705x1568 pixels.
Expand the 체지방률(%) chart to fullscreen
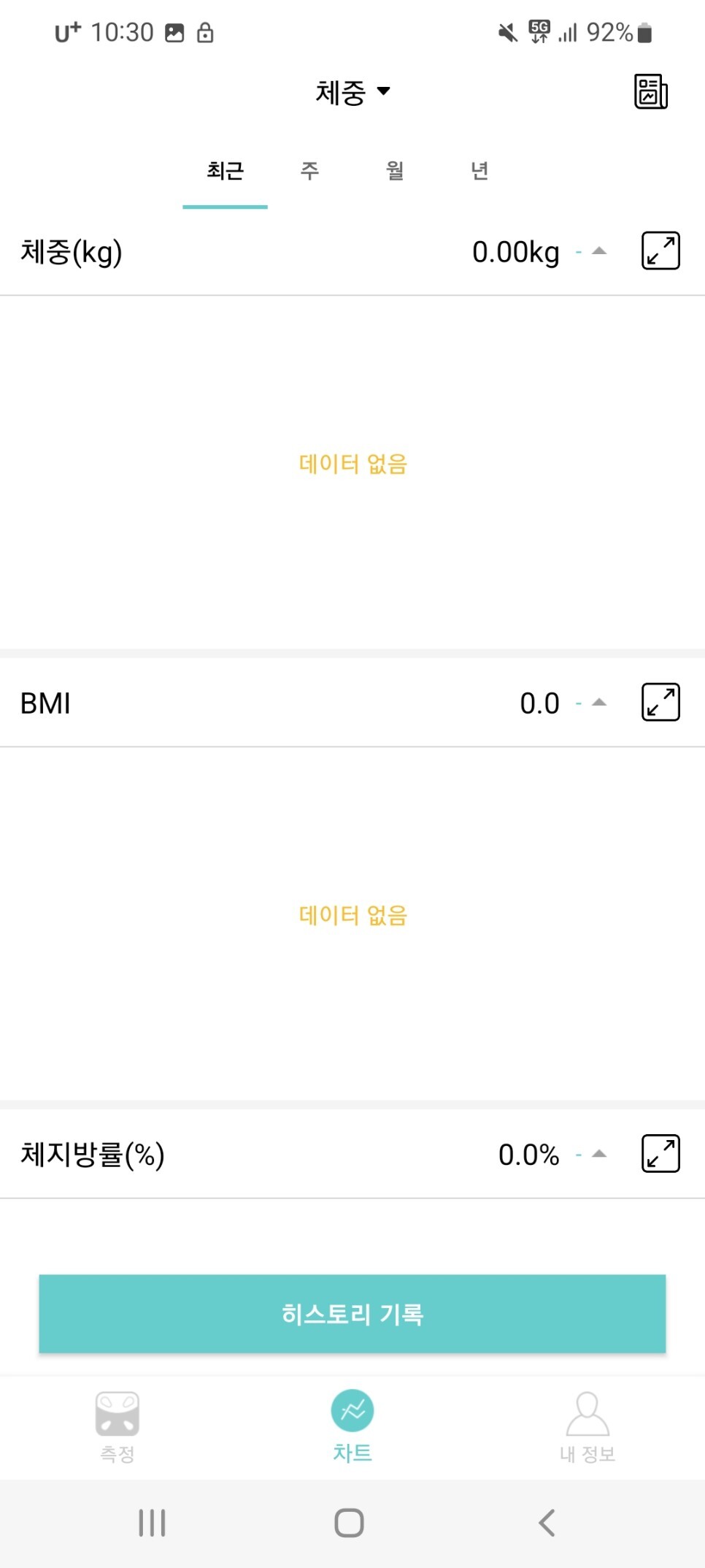[660, 1154]
